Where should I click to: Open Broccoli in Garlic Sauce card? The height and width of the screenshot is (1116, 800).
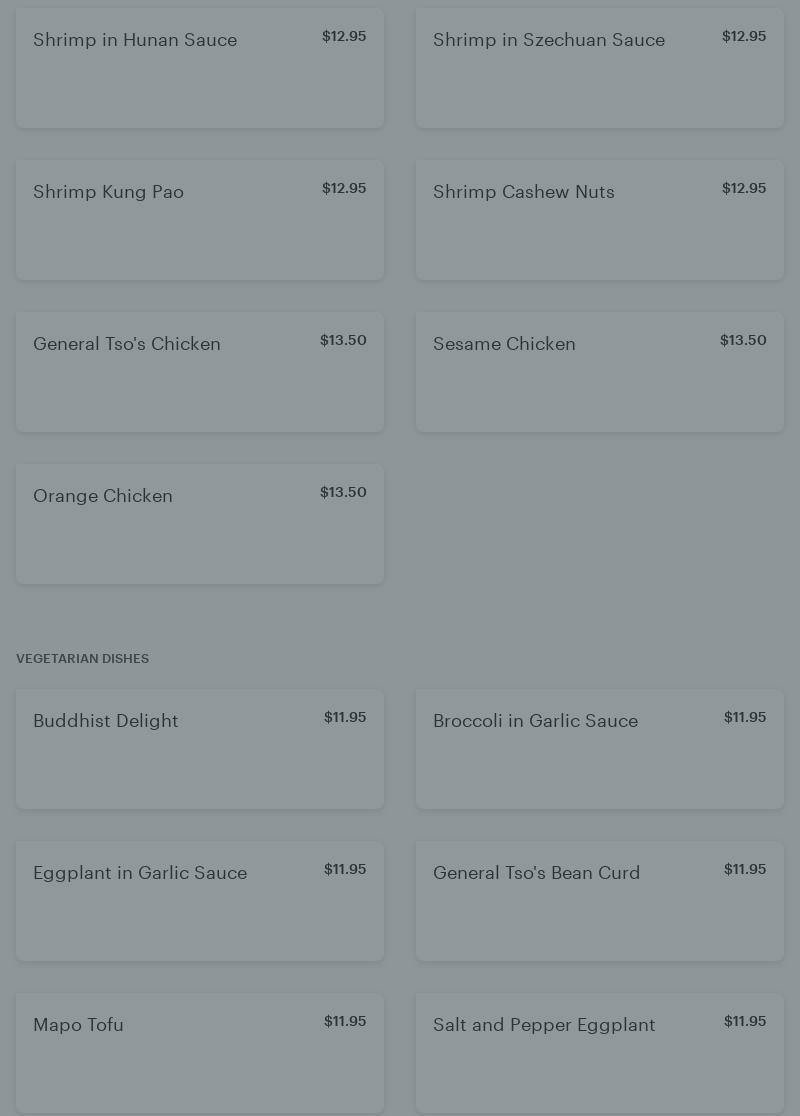coord(600,749)
